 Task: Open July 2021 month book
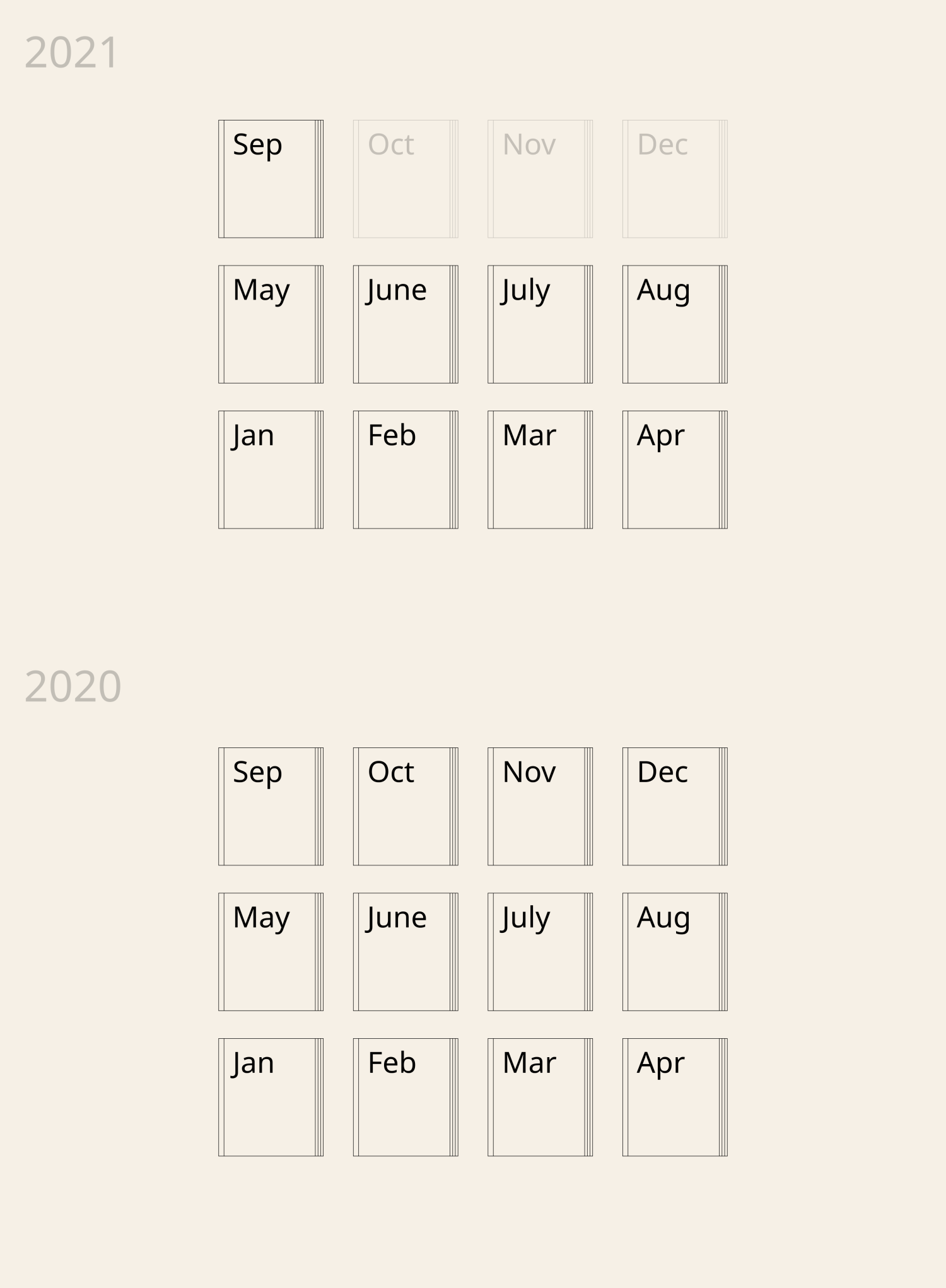(540, 324)
